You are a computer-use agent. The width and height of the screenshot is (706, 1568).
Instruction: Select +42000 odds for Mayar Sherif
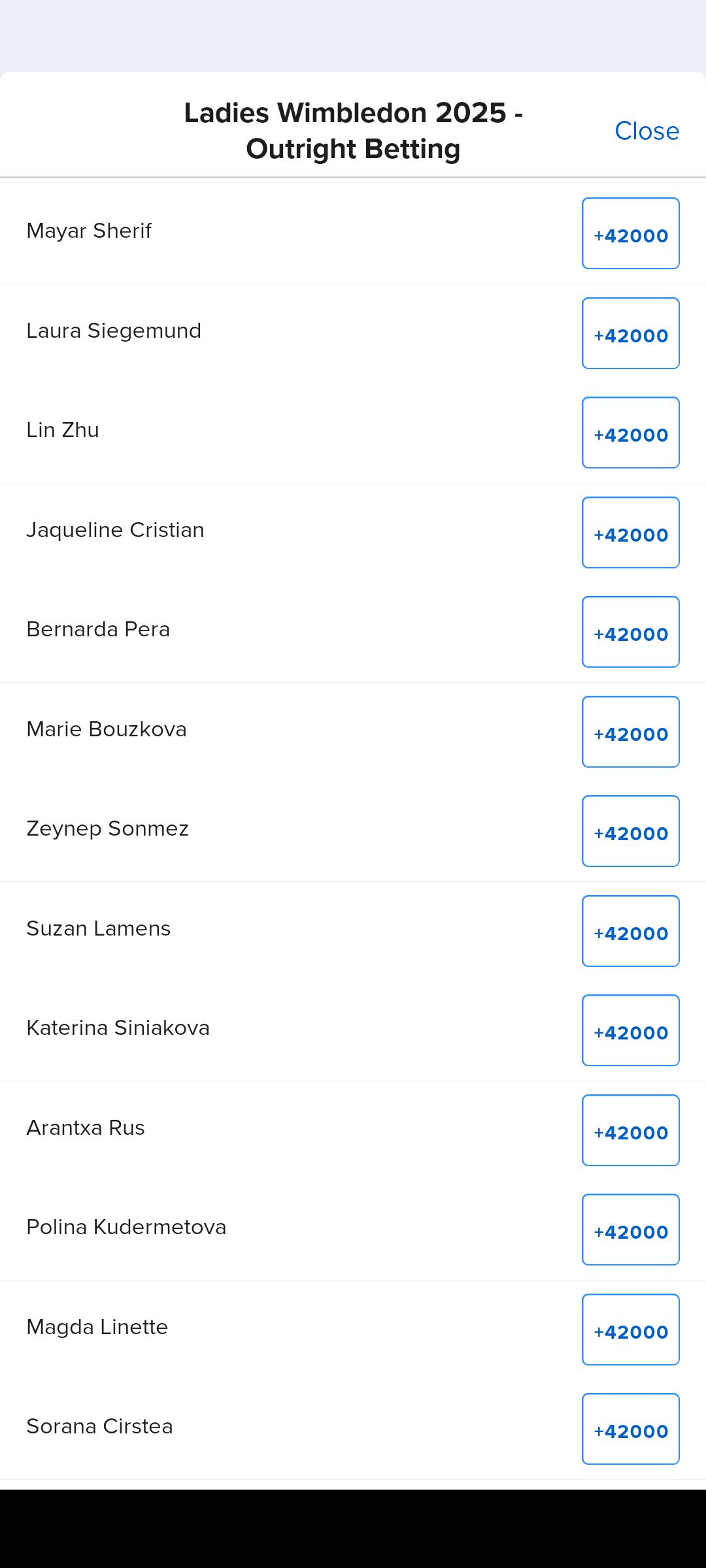pos(630,233)
